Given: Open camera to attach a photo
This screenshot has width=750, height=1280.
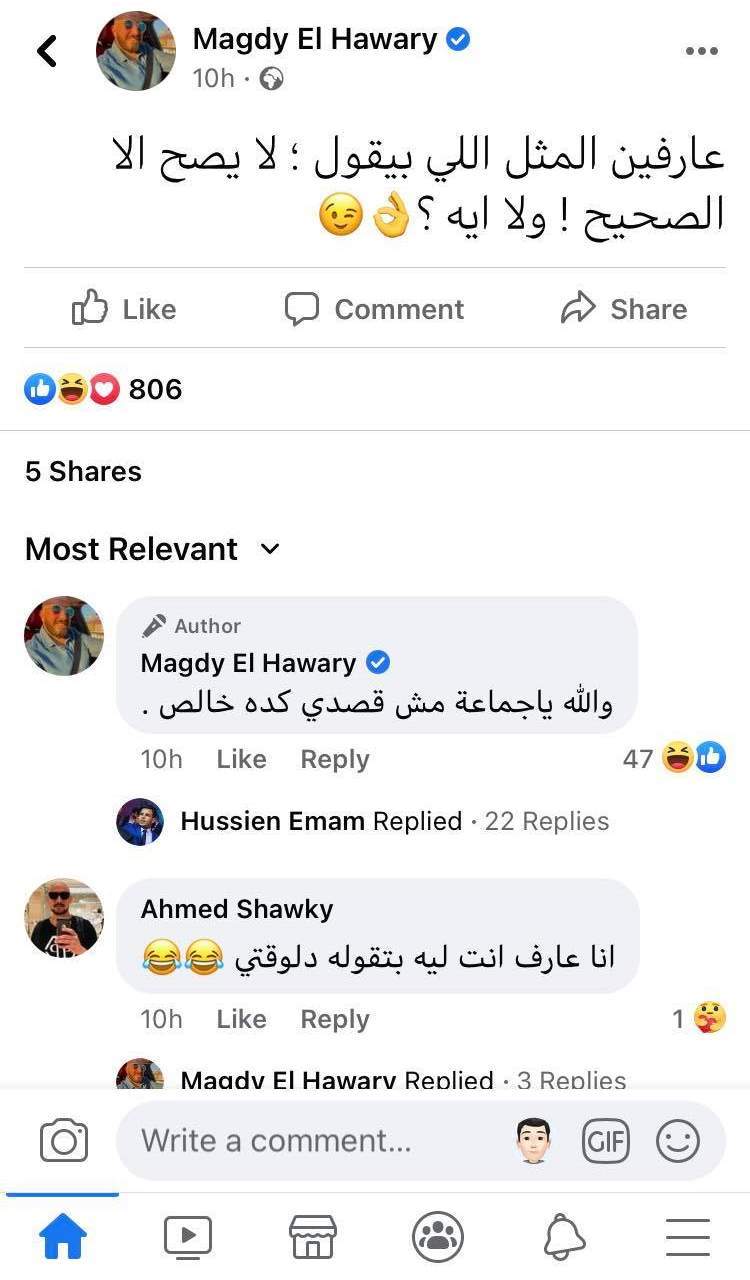Looking at the screenshot, I should (64, 1141).
